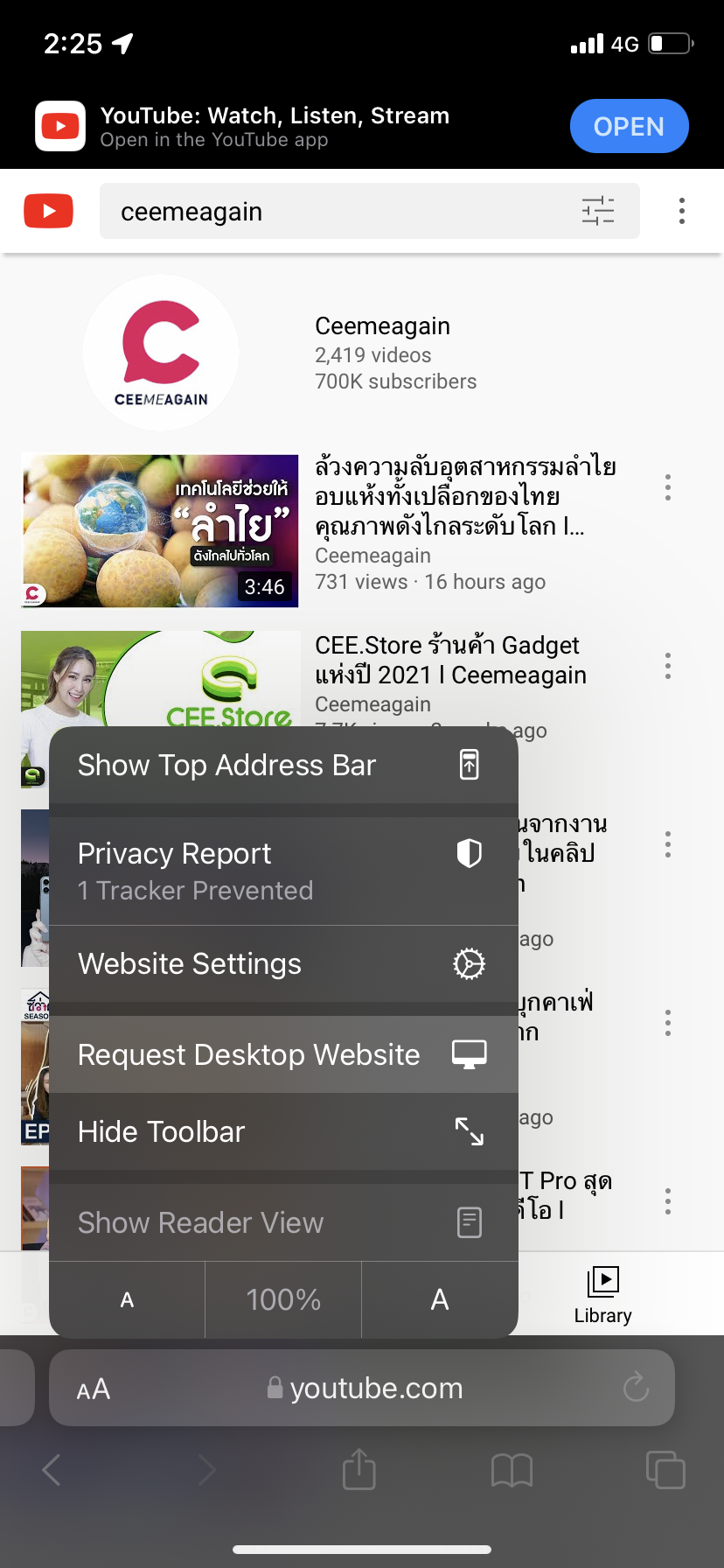This screenshot has width=724, height=1568.
Task: Open search filters icon
Action: pyautogui.click(x=598, y=211)
